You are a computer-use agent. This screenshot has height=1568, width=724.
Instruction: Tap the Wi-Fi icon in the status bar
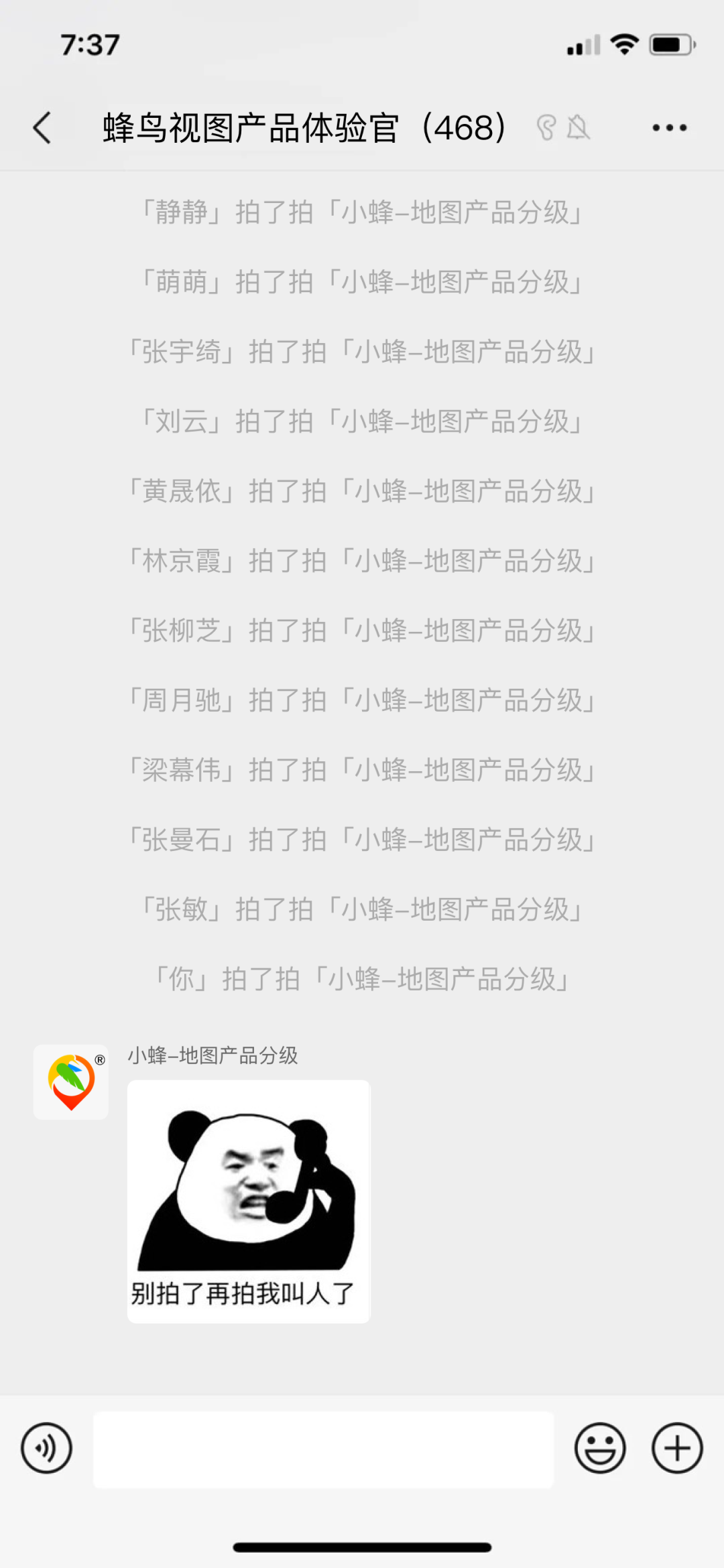click(624, 43)
